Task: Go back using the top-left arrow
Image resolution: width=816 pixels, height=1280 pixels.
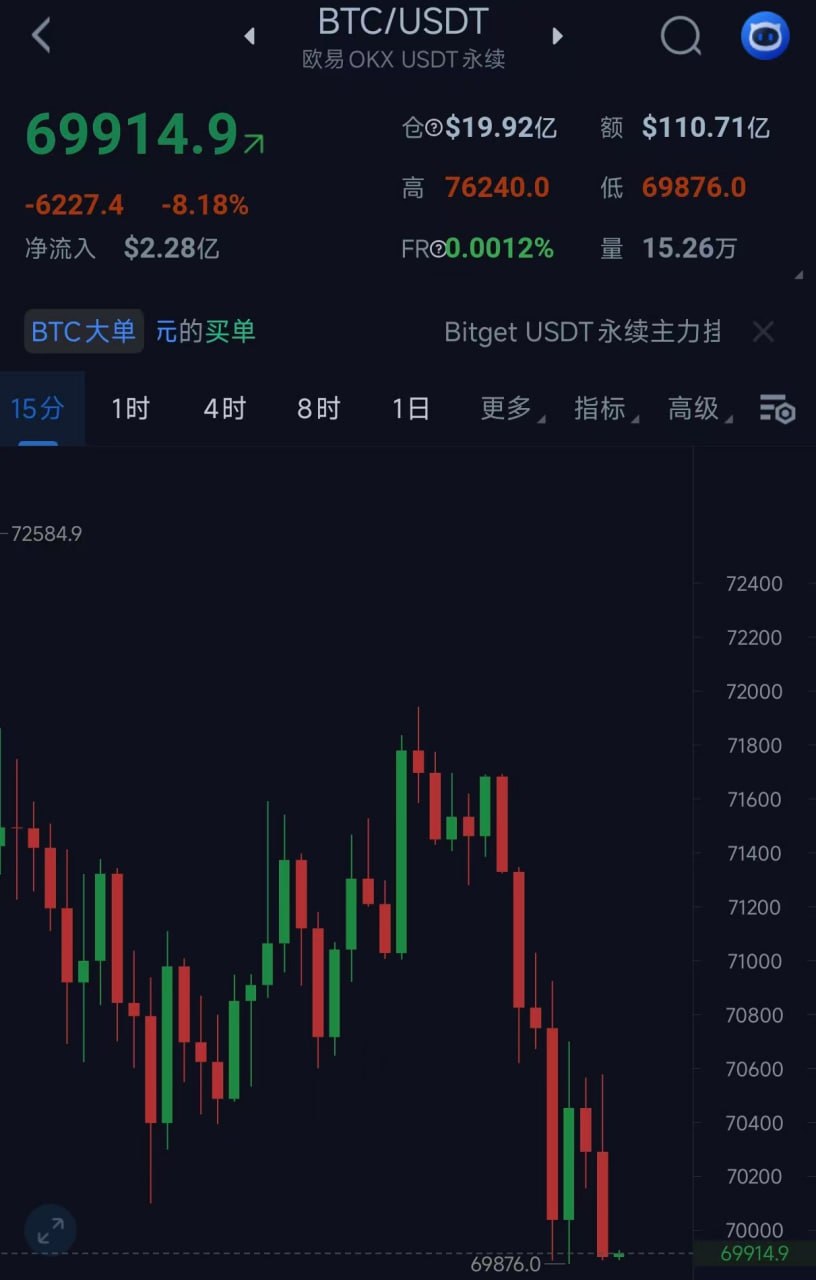Action: coord(41,36)
